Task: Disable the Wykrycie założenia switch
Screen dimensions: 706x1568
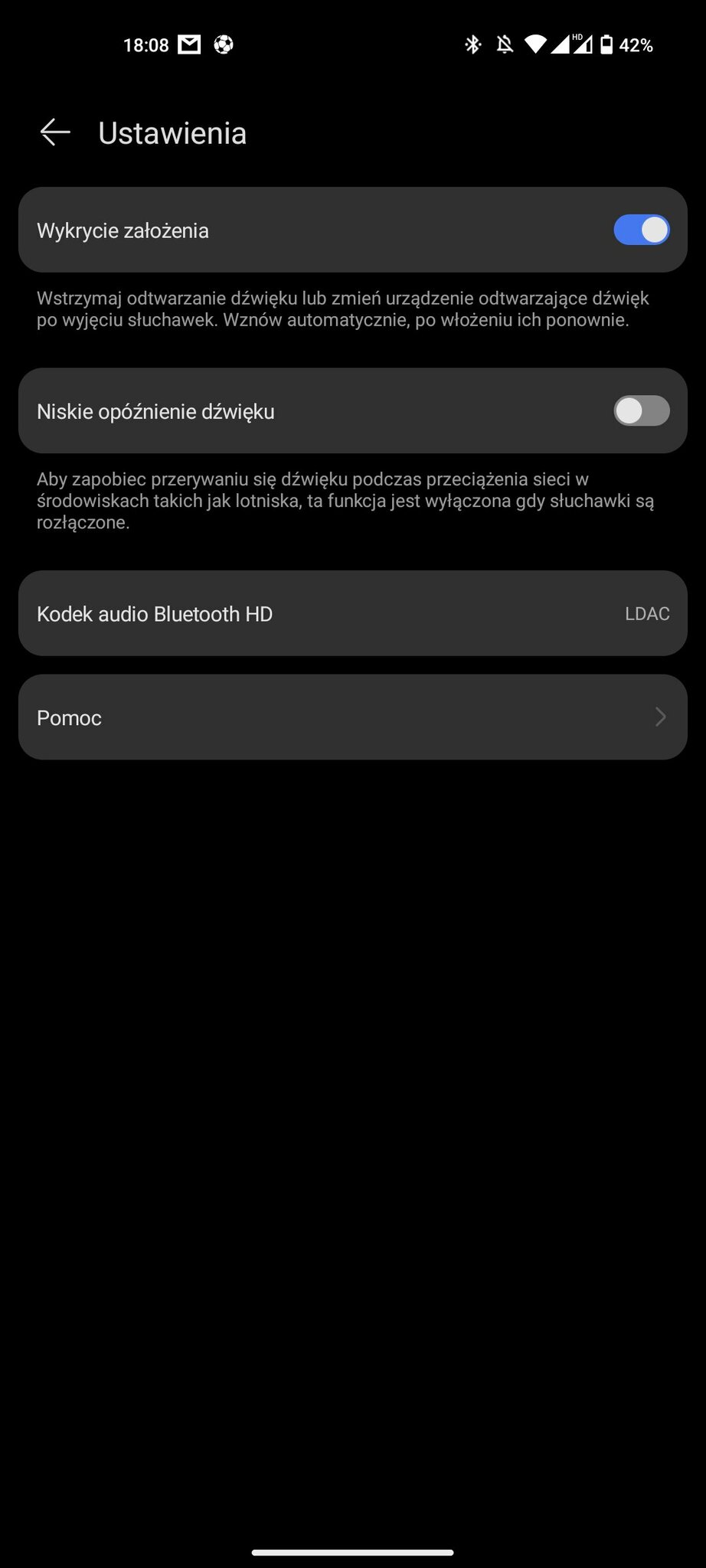Action: click(x=641, y=230)
